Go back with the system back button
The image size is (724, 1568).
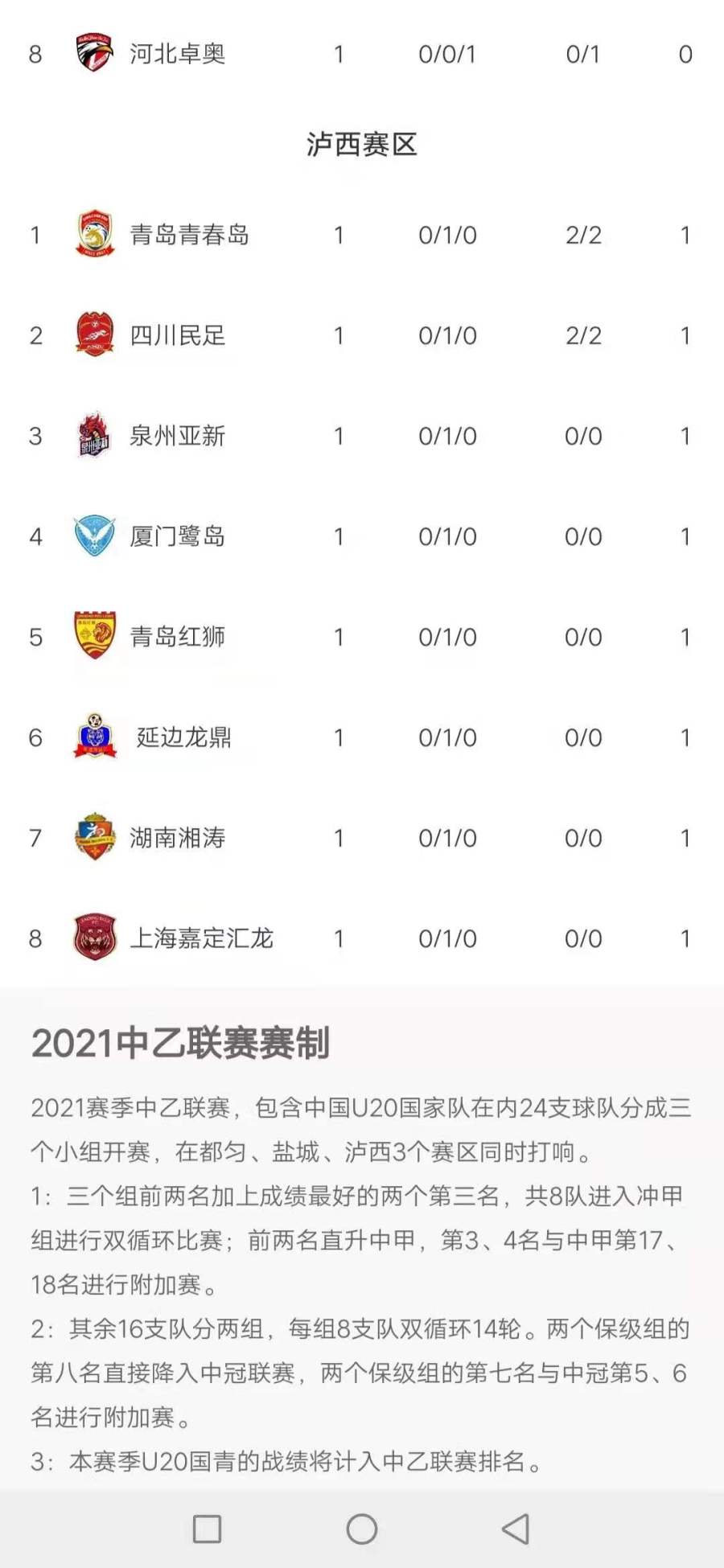coord(516,1529)
